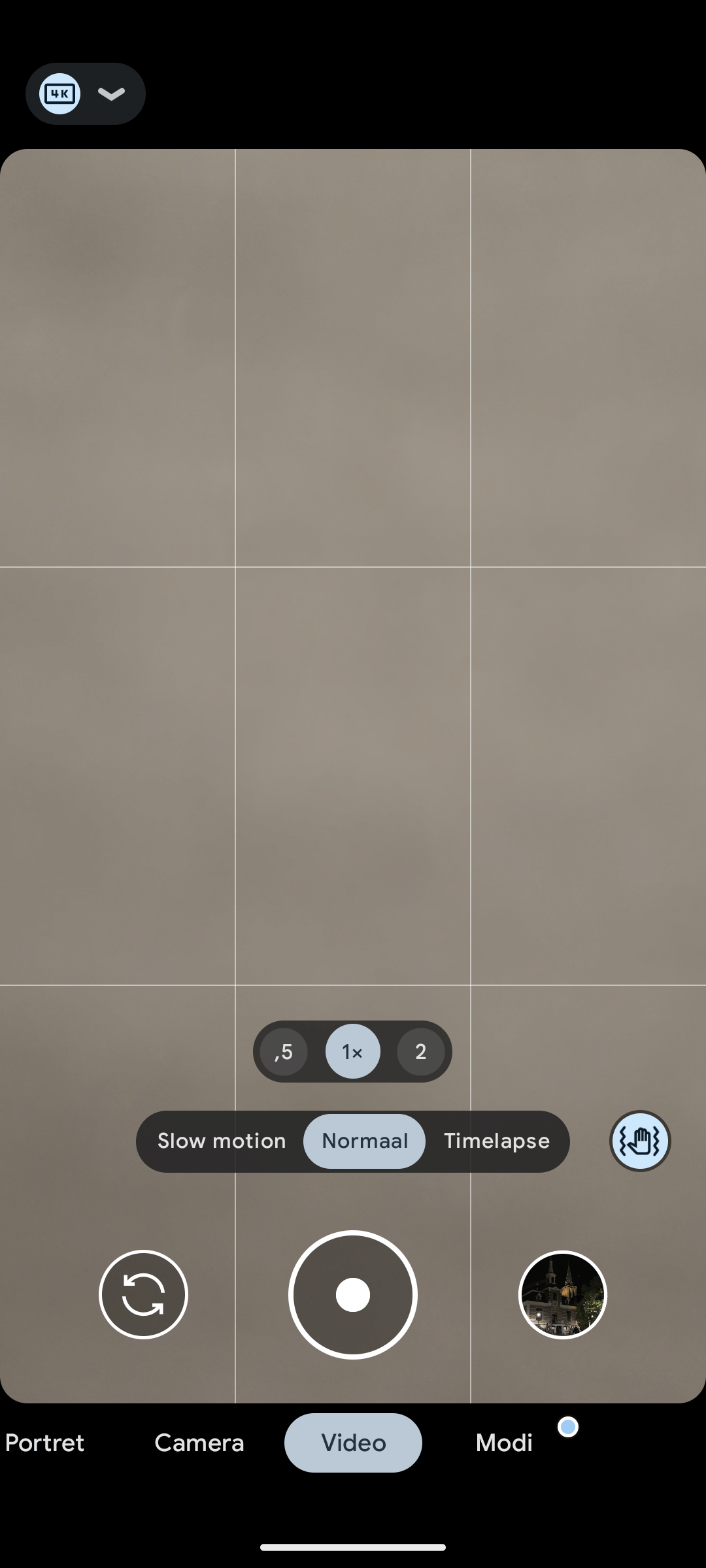Switch to Timelapse mode
This screenshot has height=1568, width=706.
coord(497,1141)
